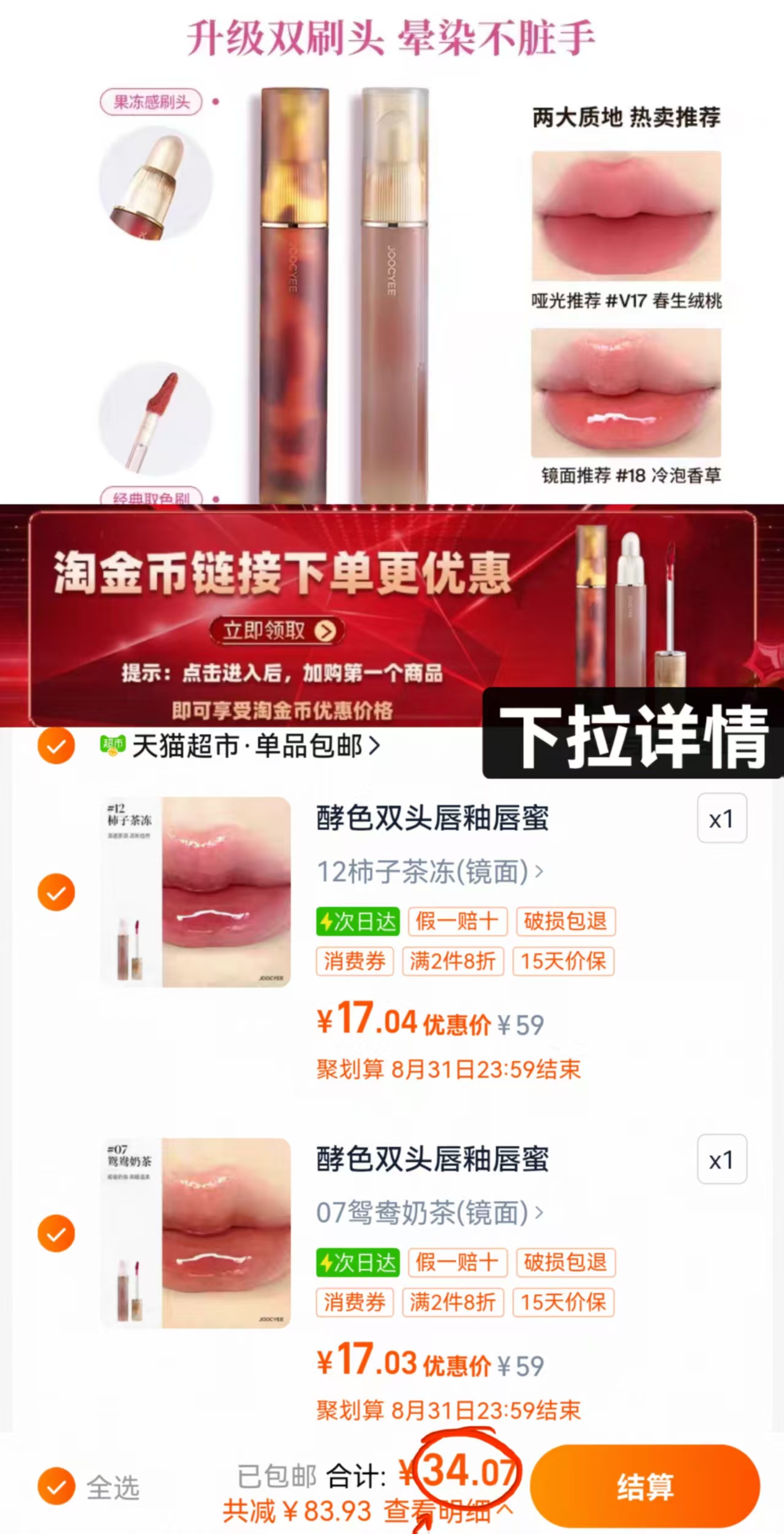The width and height of the screenshot is (784, 1534).
Task: Tap the 假一赔十 guarantee badge
Action: [458, 921]
